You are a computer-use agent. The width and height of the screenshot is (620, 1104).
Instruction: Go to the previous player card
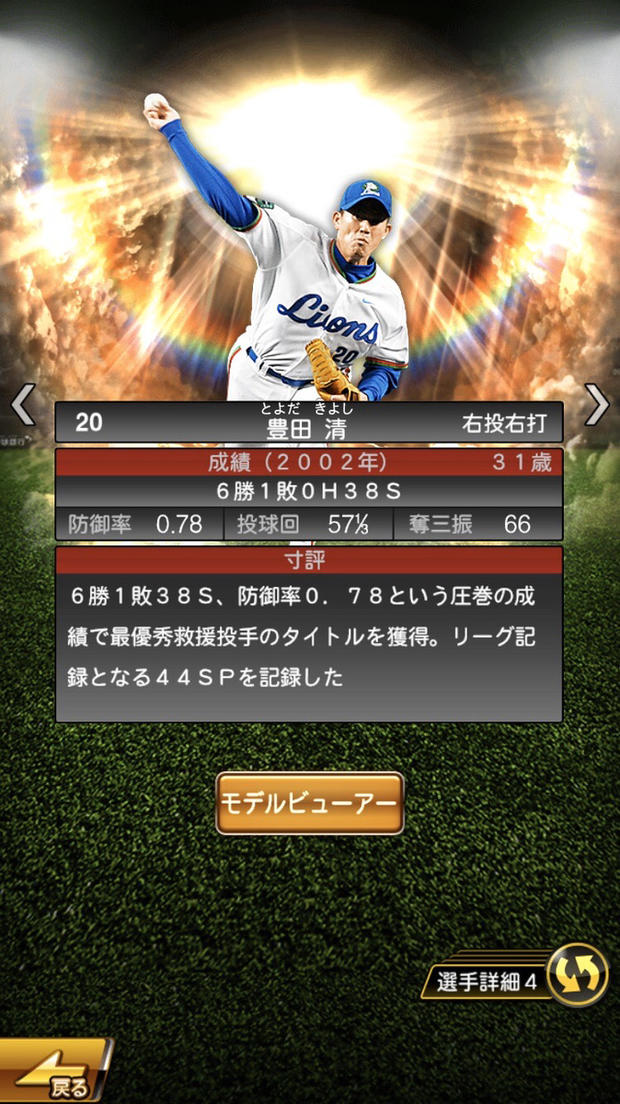[22, 405]
